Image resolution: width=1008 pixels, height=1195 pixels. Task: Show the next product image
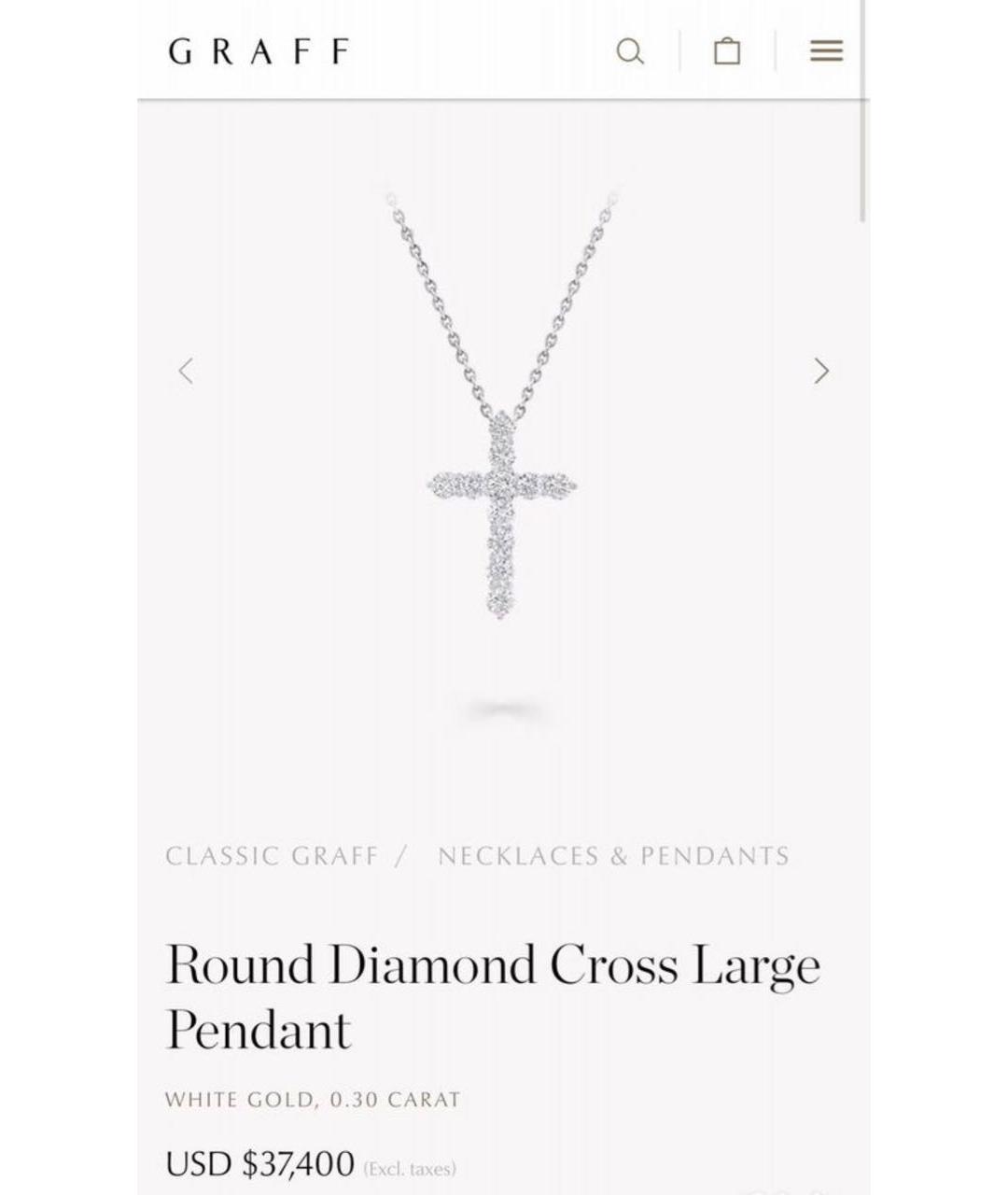tap(820, 371)
